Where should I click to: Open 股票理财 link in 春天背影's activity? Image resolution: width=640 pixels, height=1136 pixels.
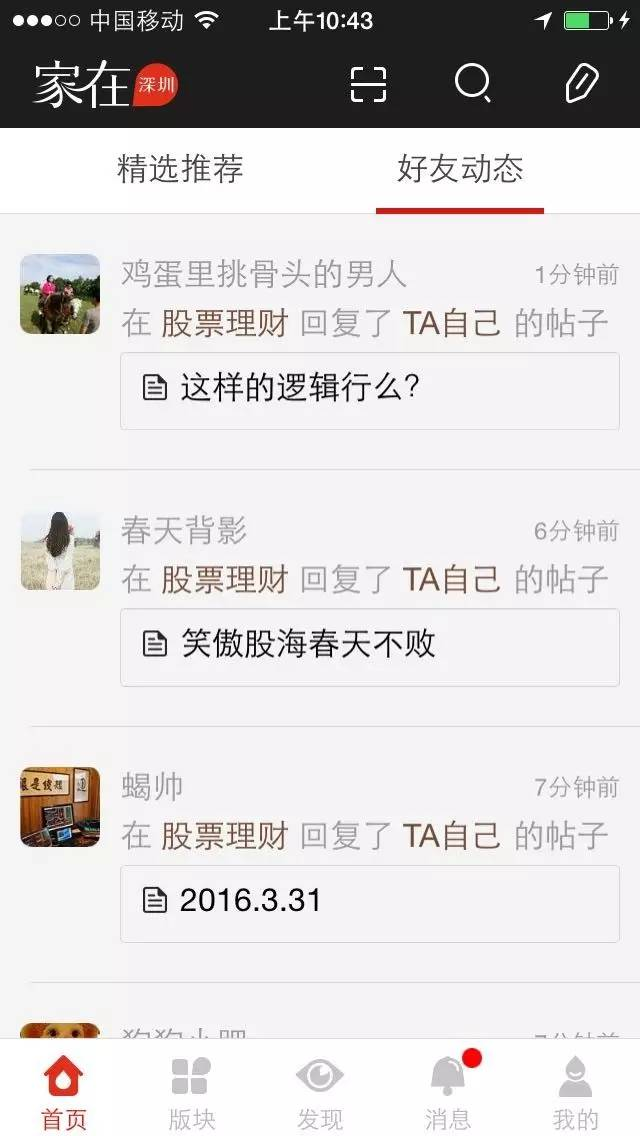224,579
